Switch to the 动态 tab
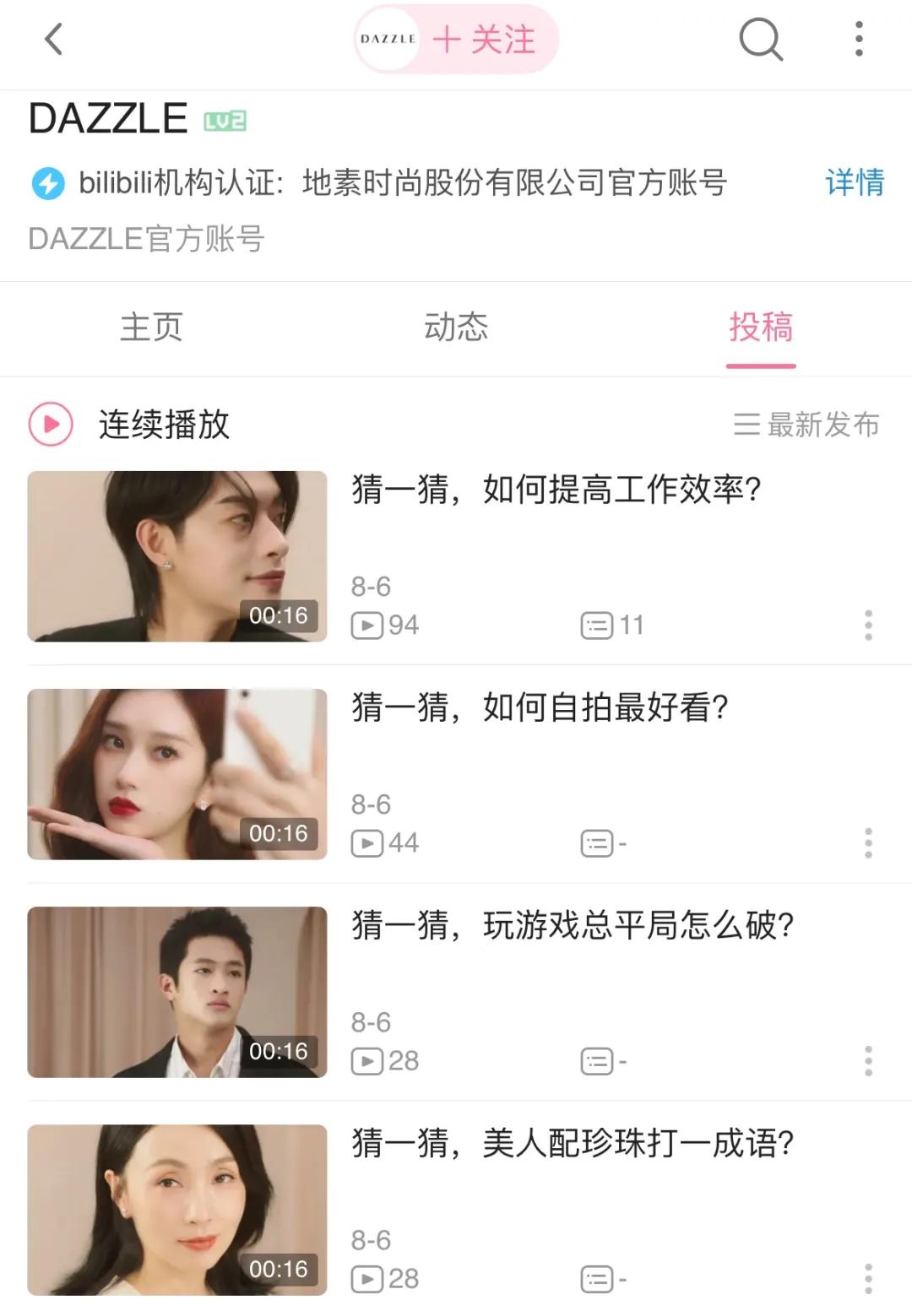Viewport: 912px width, 1316px height. click(x=455, y=329)
